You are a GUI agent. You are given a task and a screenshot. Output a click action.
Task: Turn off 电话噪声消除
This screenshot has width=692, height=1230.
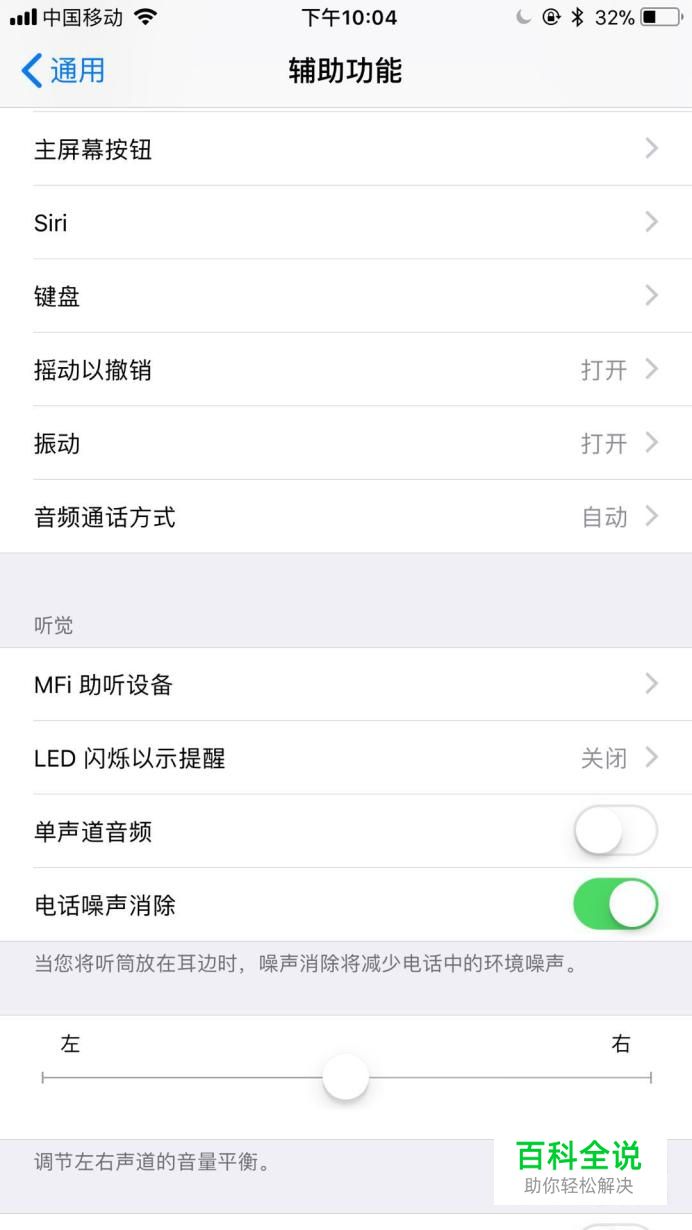[x=615, y=905]
